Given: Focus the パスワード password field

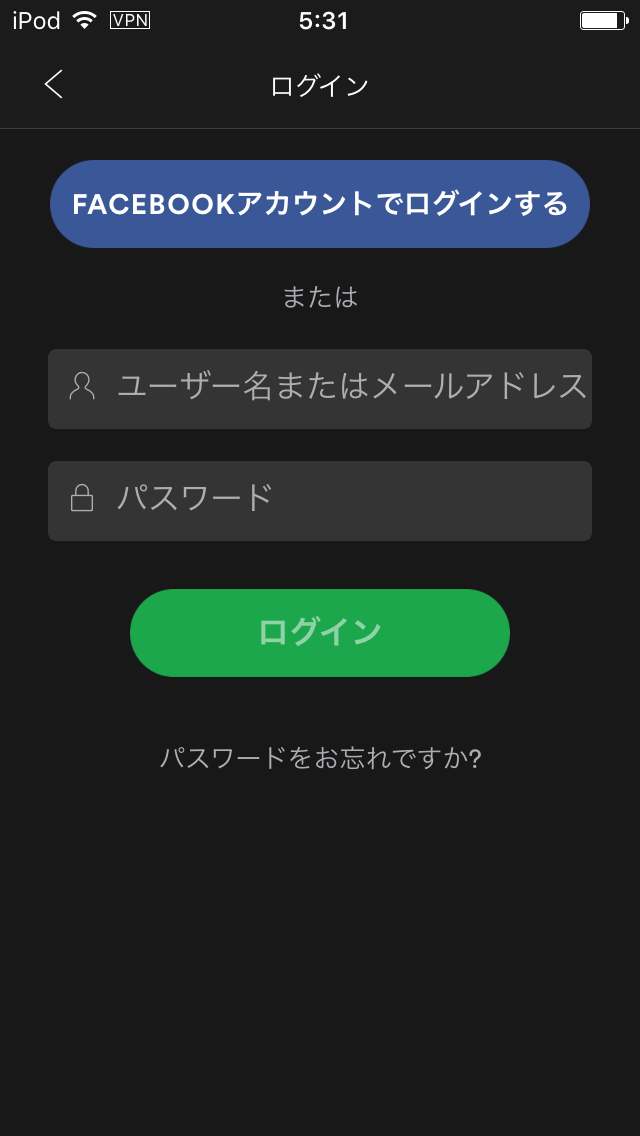Looking at the screenshot, I should point(320,500).
